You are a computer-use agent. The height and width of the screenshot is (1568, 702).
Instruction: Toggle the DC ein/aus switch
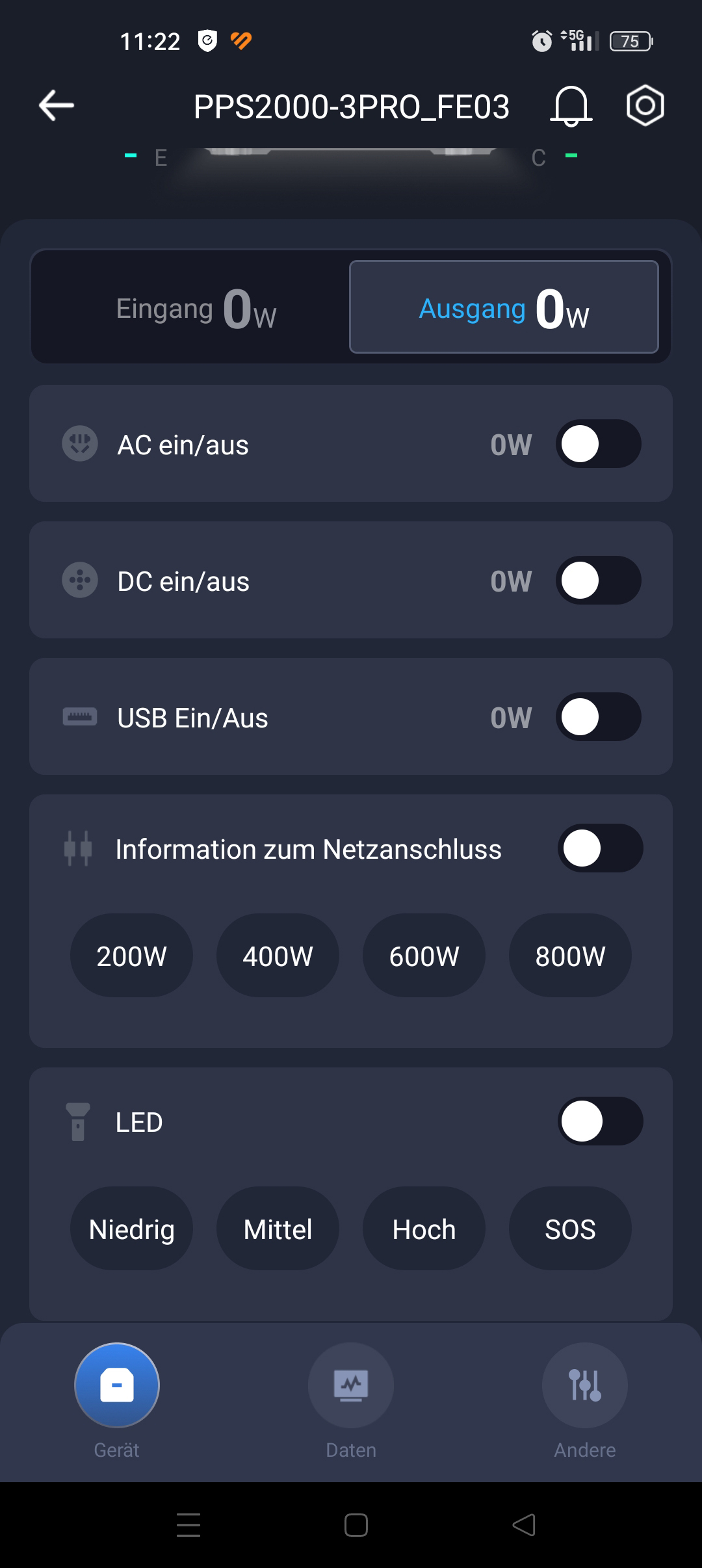(598, 581)
